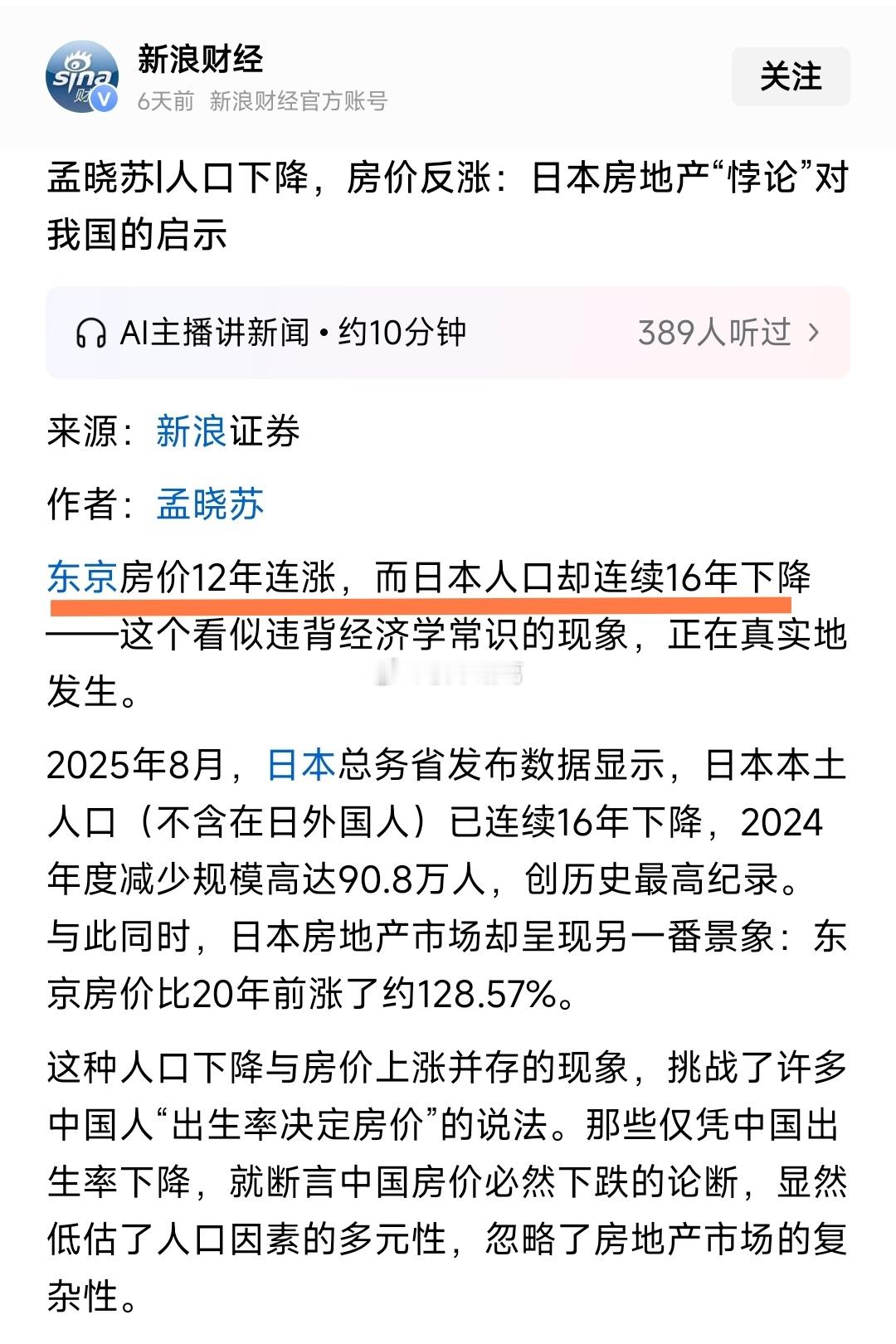Open the 新浪财经 profile avatar
Viewport: 896px width, 1344px height.
[81, 76]
